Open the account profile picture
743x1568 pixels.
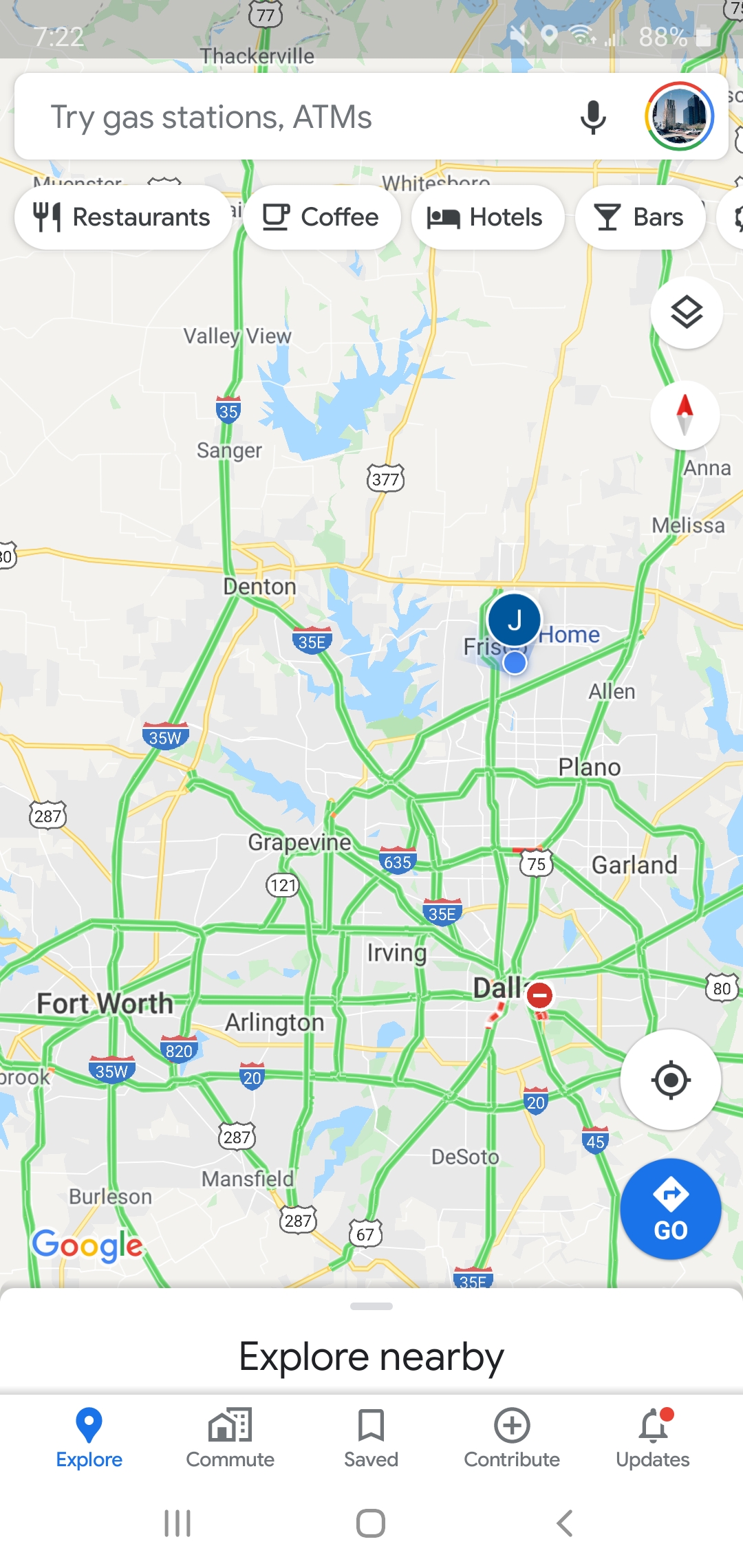[679, 117]
